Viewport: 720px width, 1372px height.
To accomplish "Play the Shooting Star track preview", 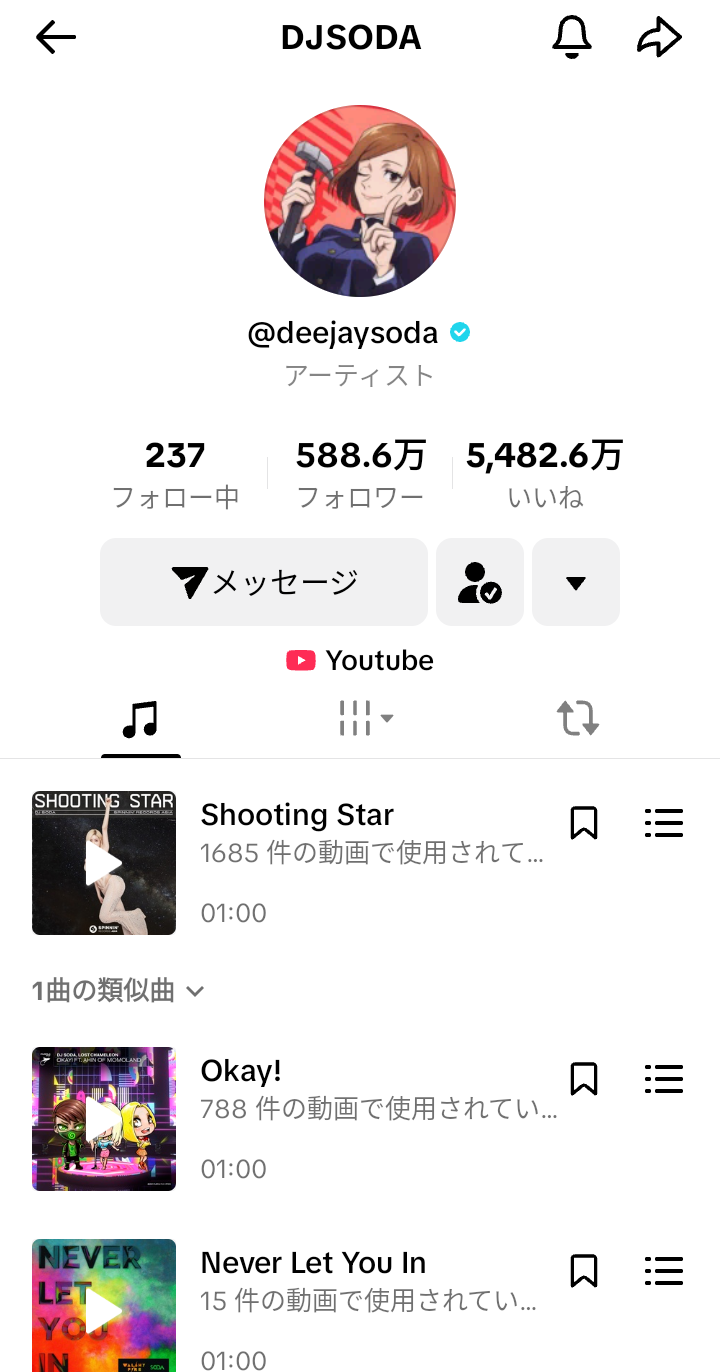I will tap(104, 863).
